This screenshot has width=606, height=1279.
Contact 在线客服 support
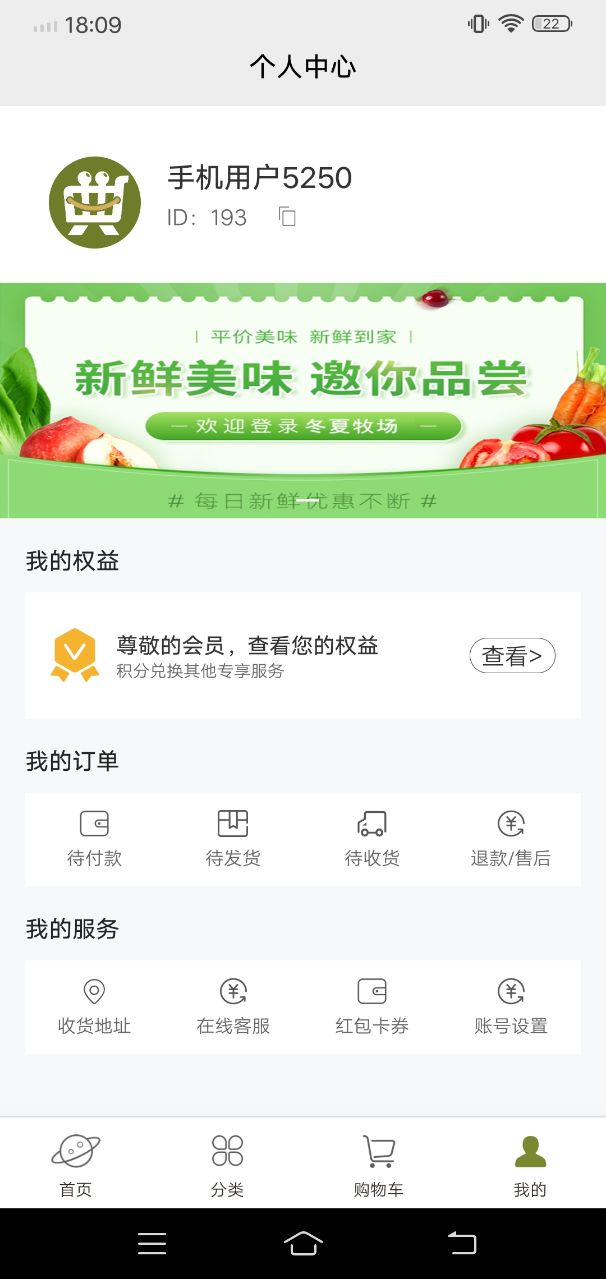point(233,1007)
